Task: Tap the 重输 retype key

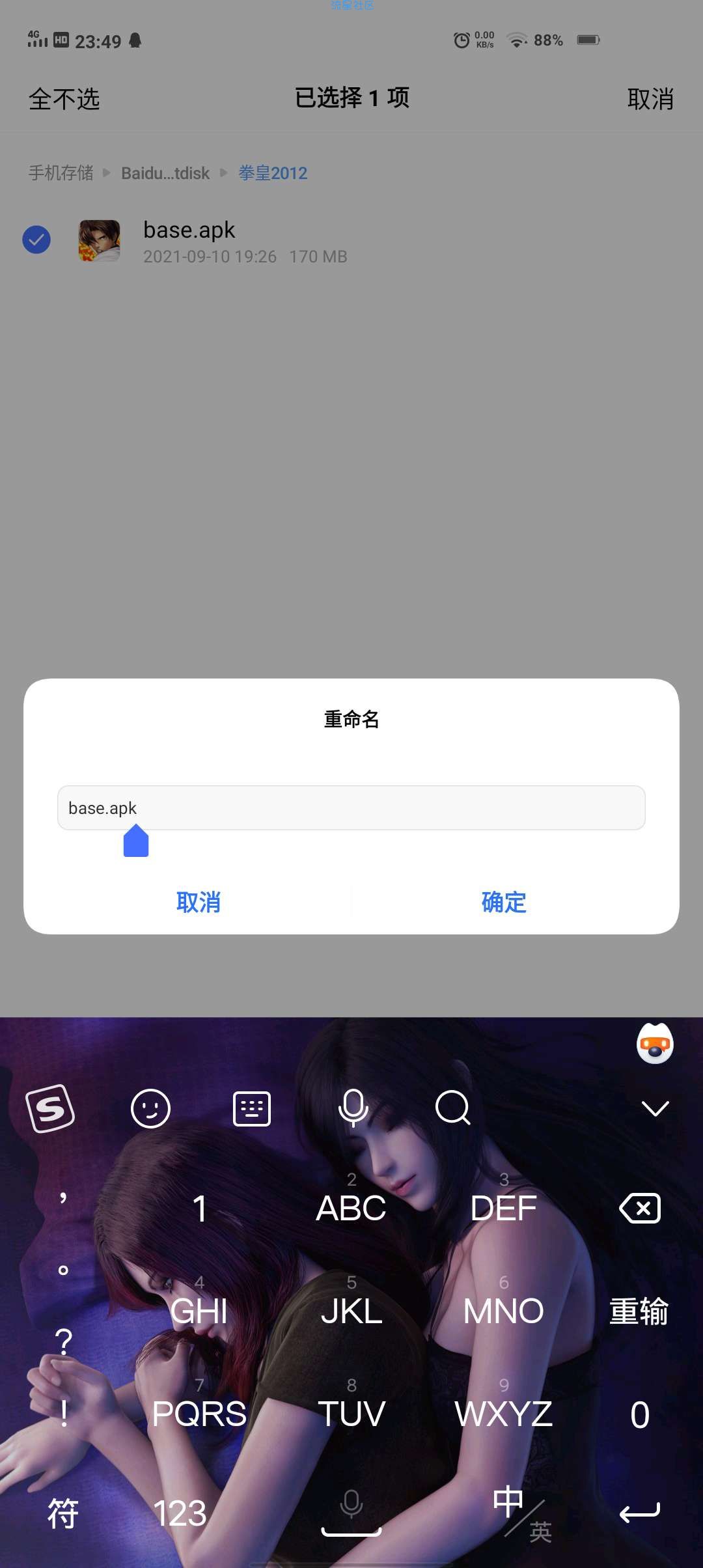Action: [x=639, y=1311]
